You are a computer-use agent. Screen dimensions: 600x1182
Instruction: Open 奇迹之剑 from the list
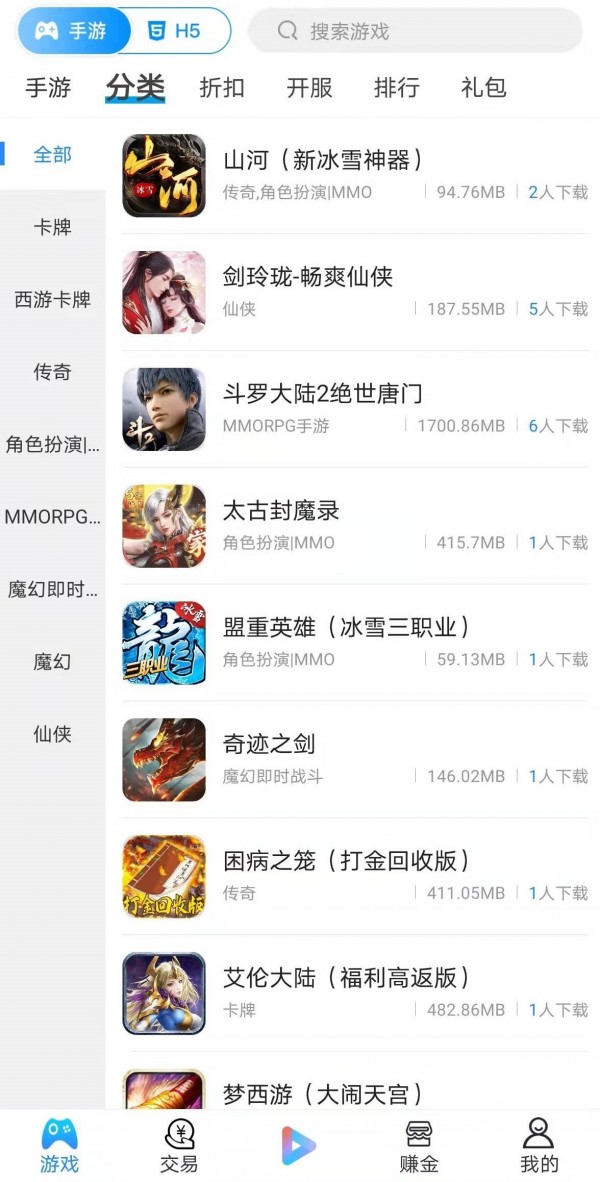pos(269,745)
